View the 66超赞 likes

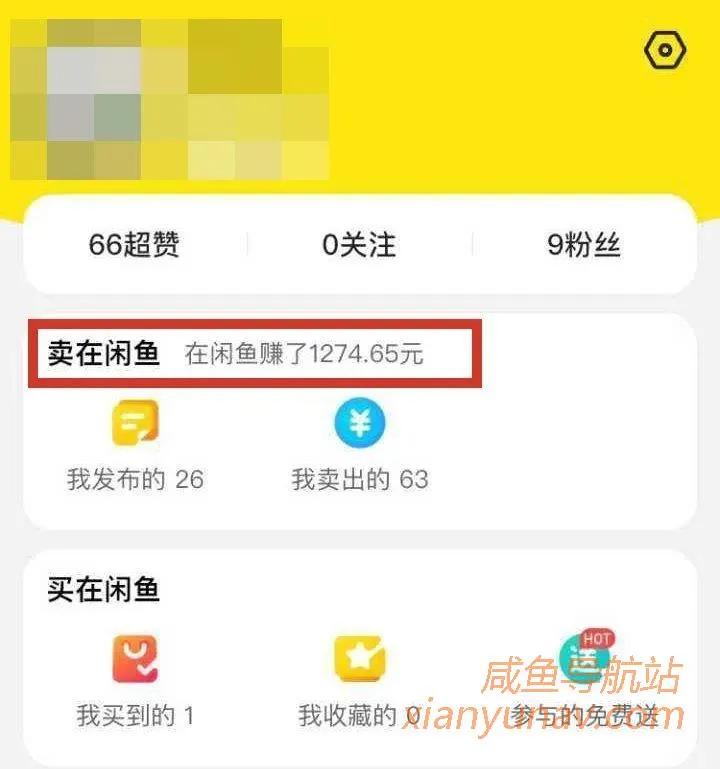pyautogui.click(x=135, y=244)
